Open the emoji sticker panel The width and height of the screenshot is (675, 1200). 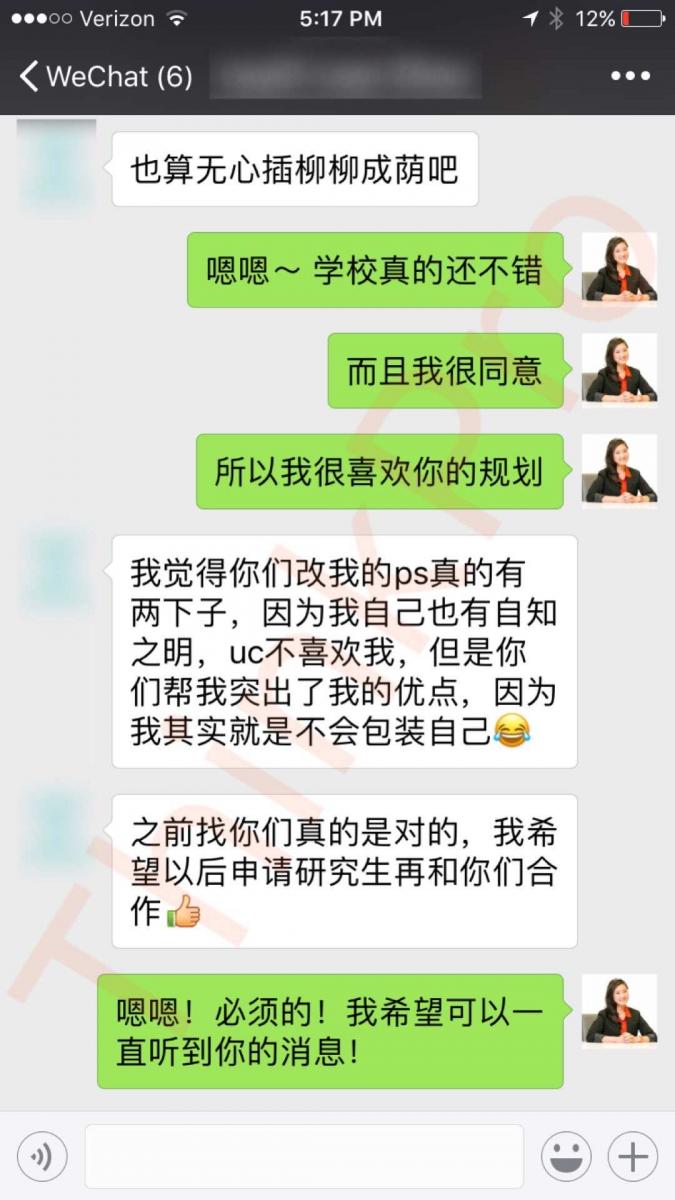[566, 1157]
